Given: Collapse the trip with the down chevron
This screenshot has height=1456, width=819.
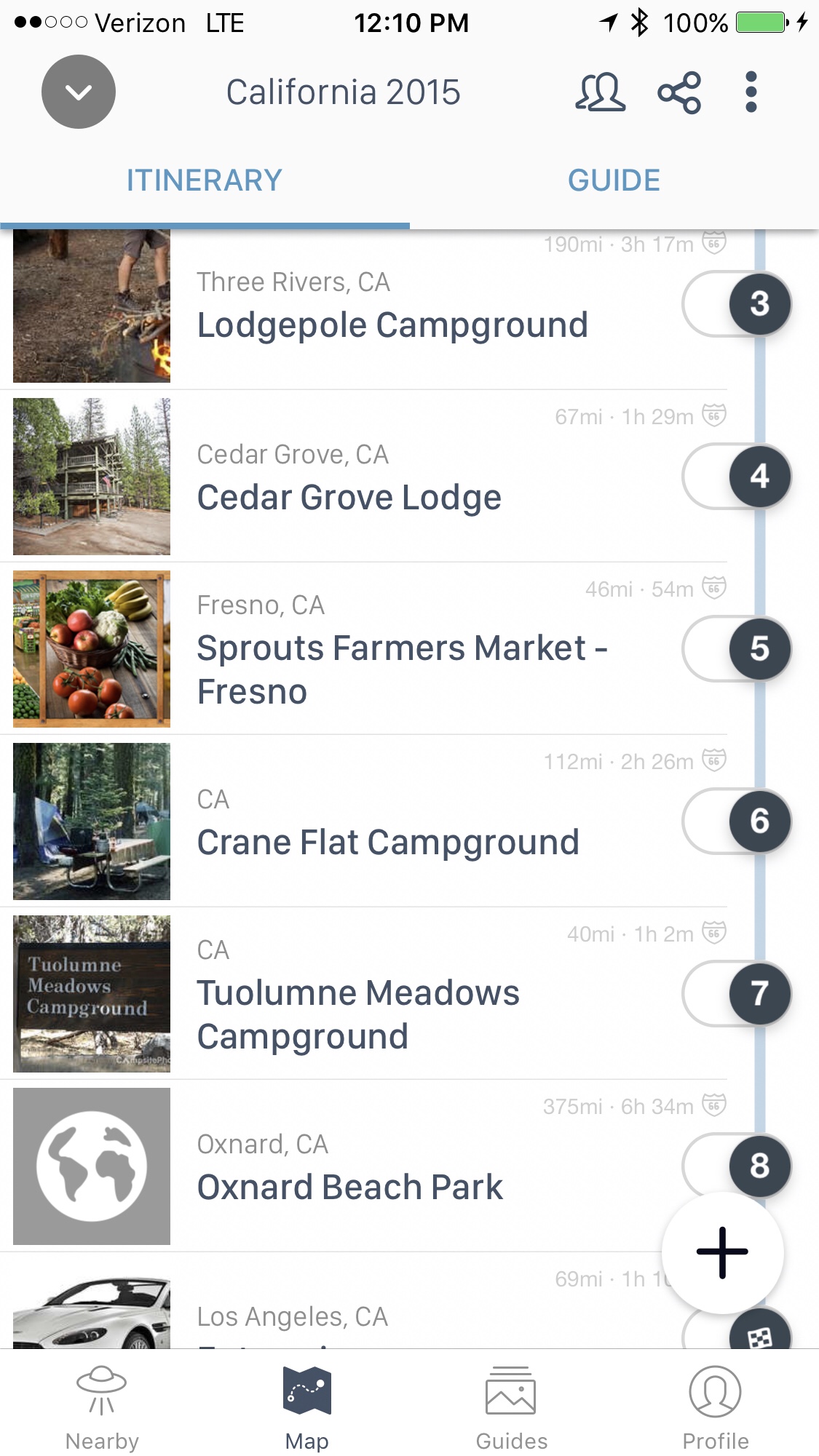Looking at the screenshot, I should pos(79,92).
